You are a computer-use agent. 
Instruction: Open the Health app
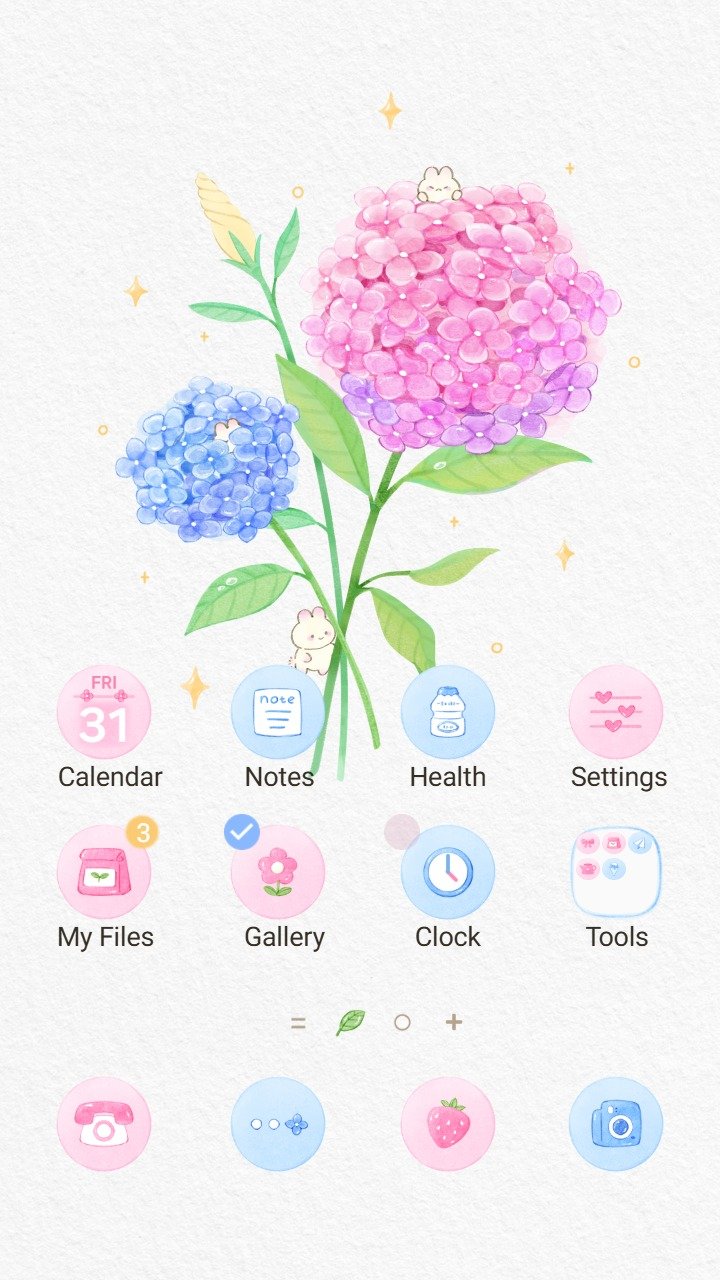click(x=448, y=713)
